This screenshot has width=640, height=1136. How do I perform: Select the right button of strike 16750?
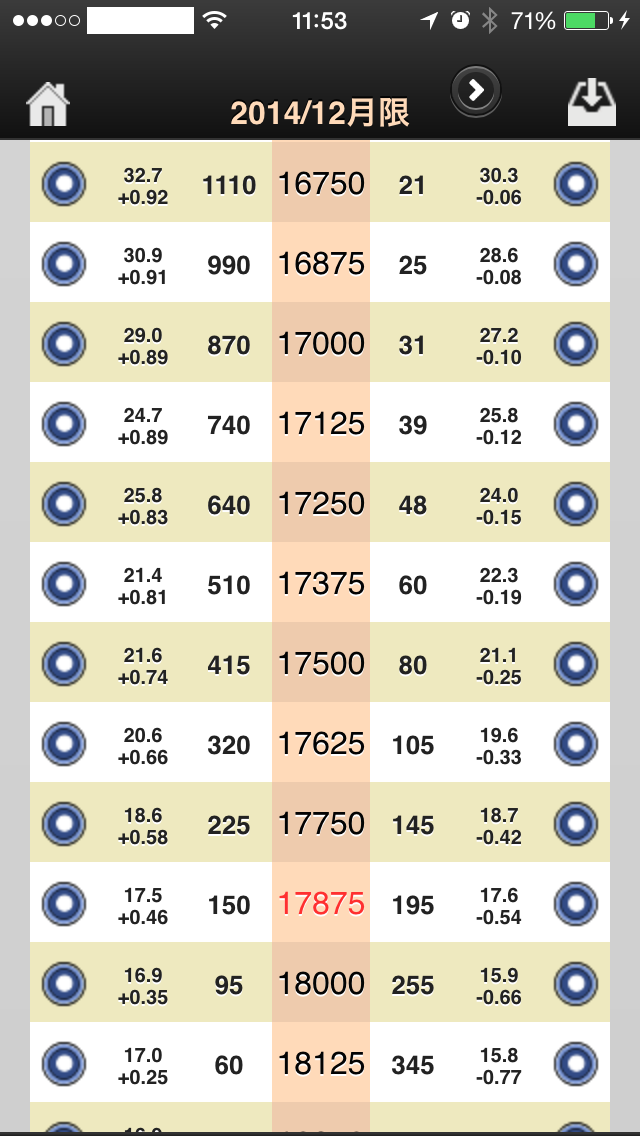575,184
